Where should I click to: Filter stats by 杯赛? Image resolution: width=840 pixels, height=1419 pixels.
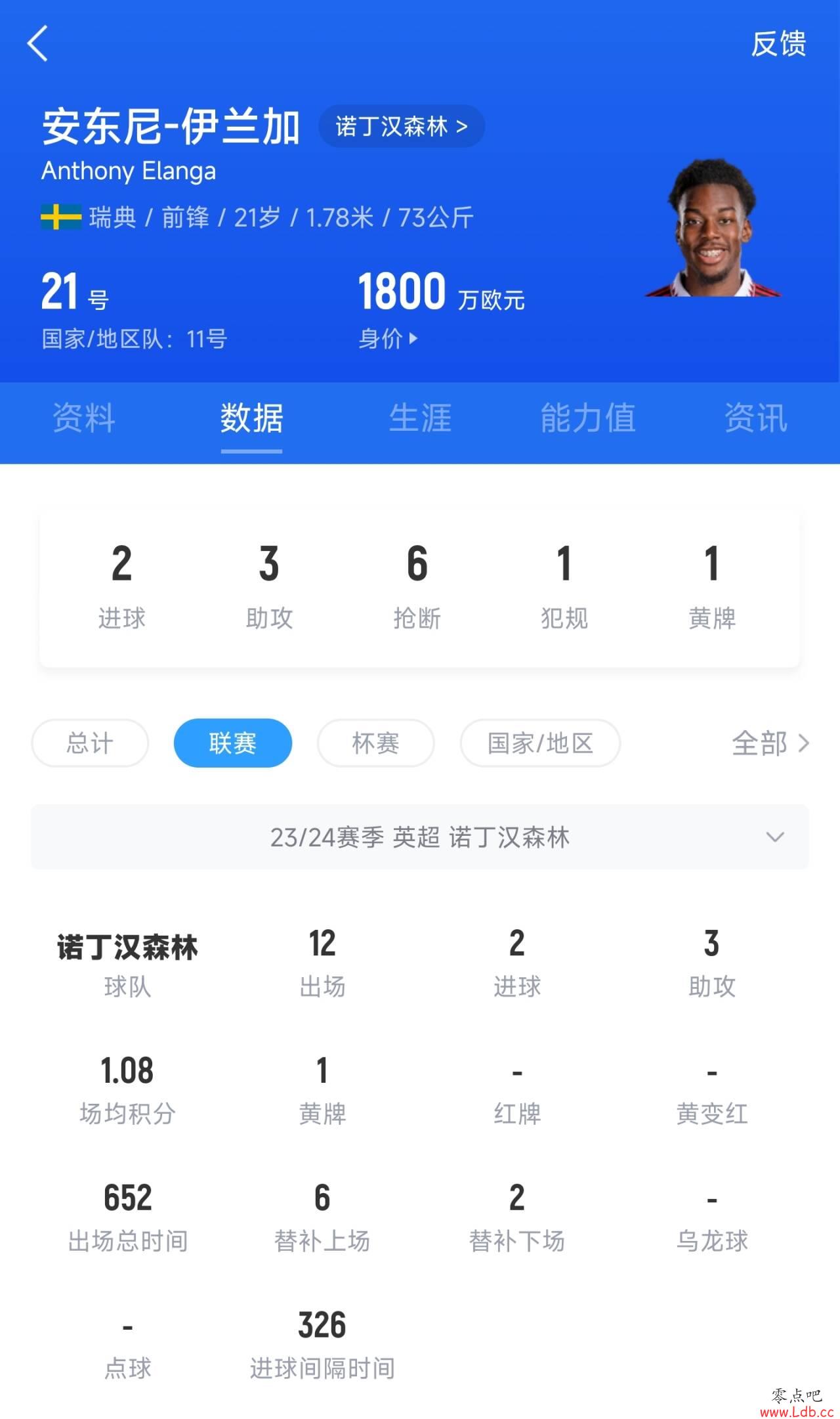(x=375, y=743)
